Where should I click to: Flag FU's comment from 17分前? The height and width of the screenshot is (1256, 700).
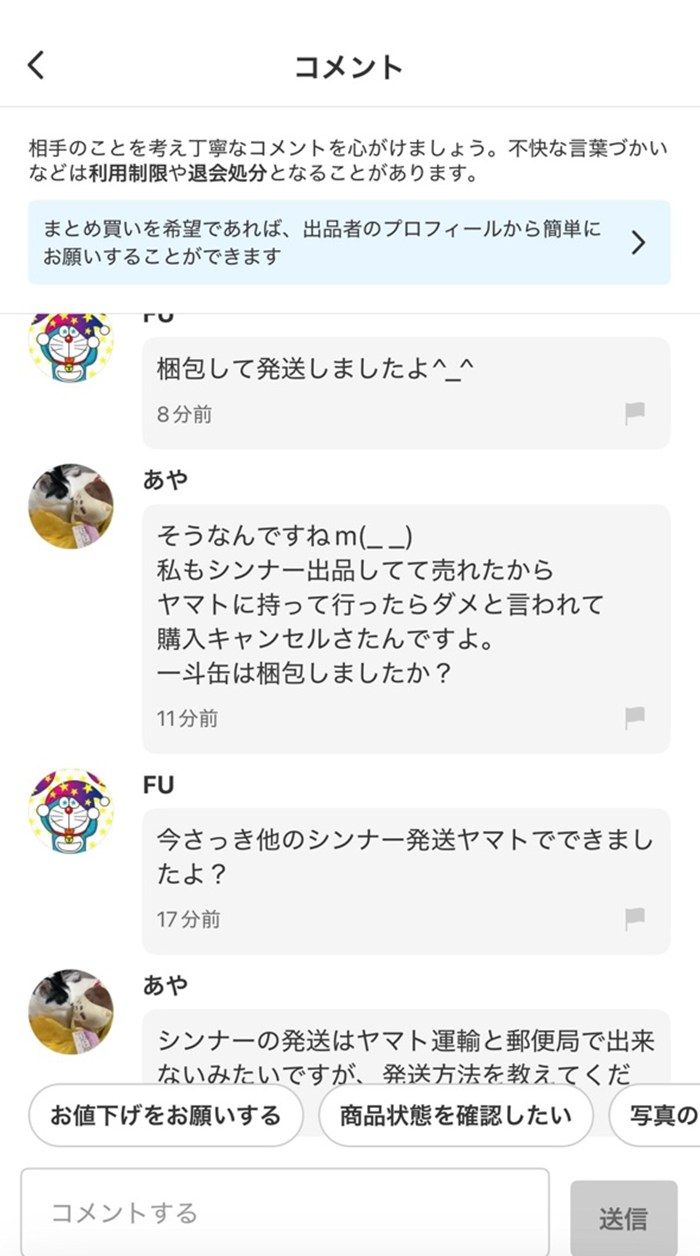(x=634, y=917)
